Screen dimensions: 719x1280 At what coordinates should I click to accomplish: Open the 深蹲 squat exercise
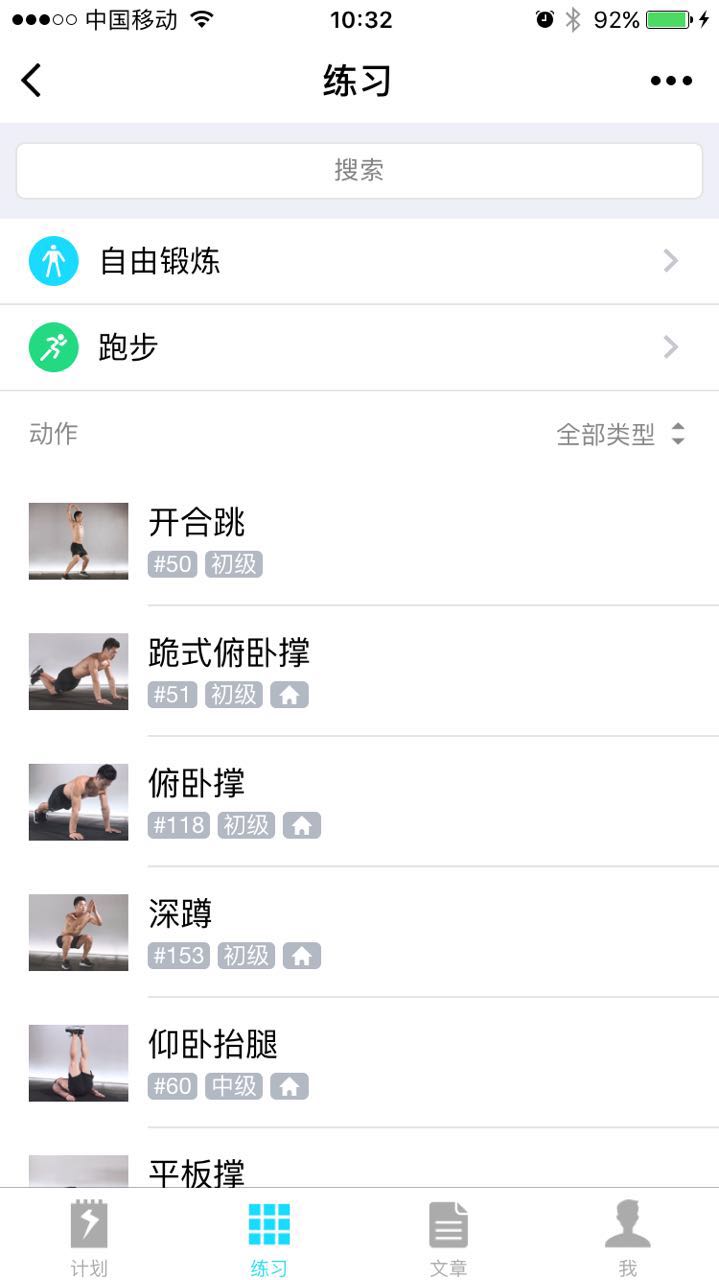click(359, 932)
